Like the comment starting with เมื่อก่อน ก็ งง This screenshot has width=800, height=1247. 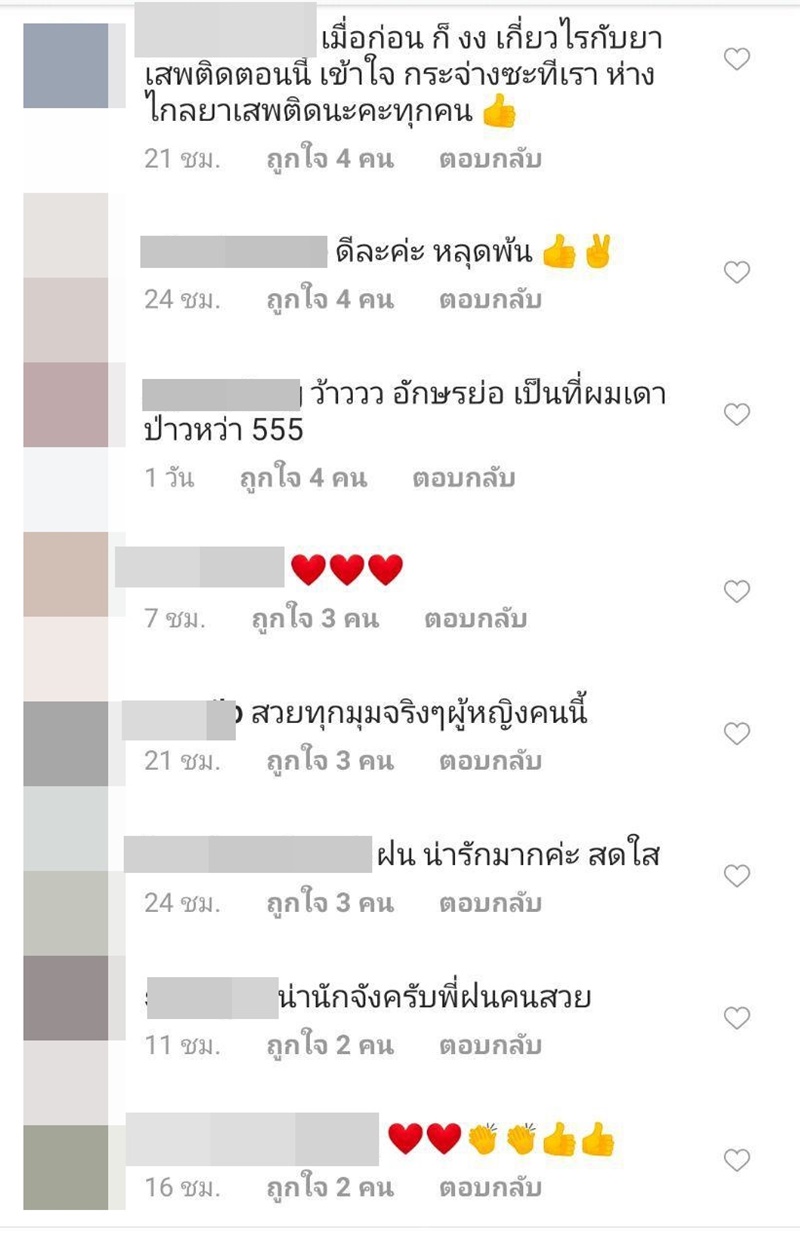[737, 60]
